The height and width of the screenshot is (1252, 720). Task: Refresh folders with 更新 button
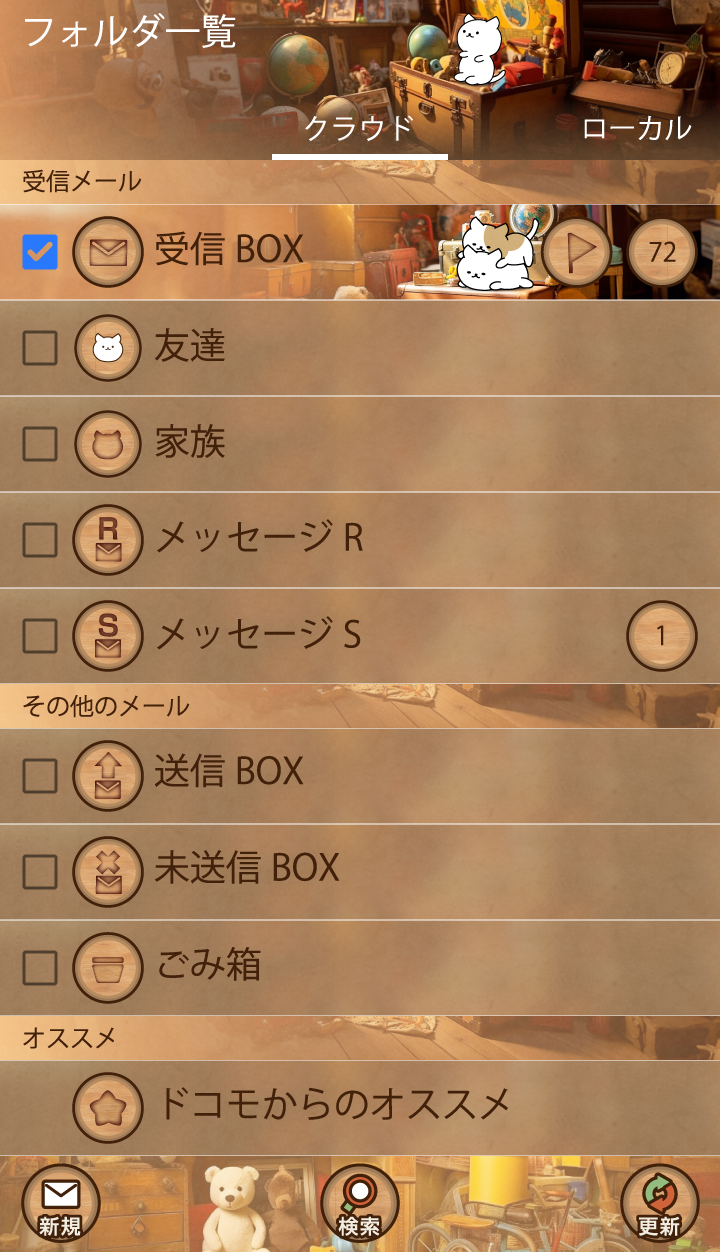click(x=659, y=1204)
